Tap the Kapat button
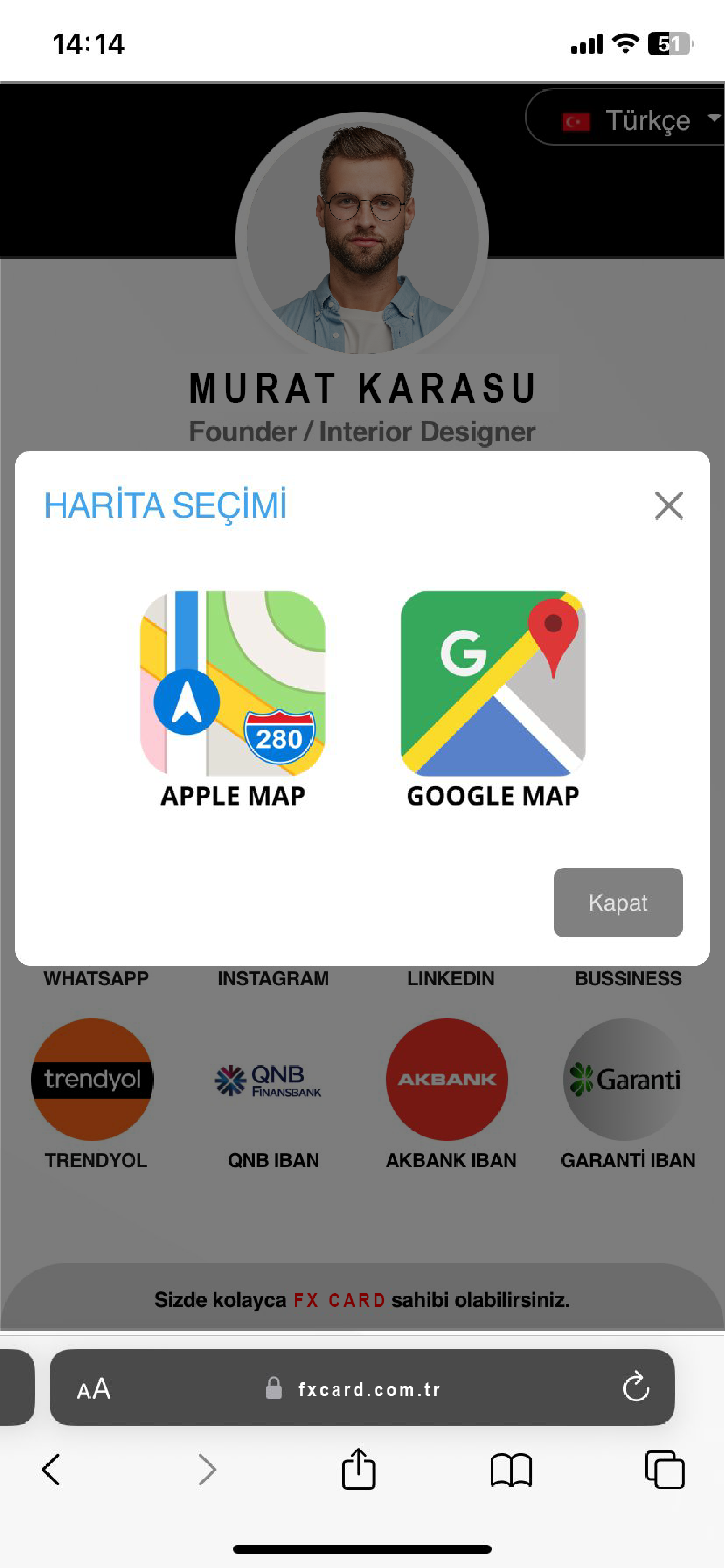The width and height of the screenshot is (725, 1568). (x=617, y=902)
